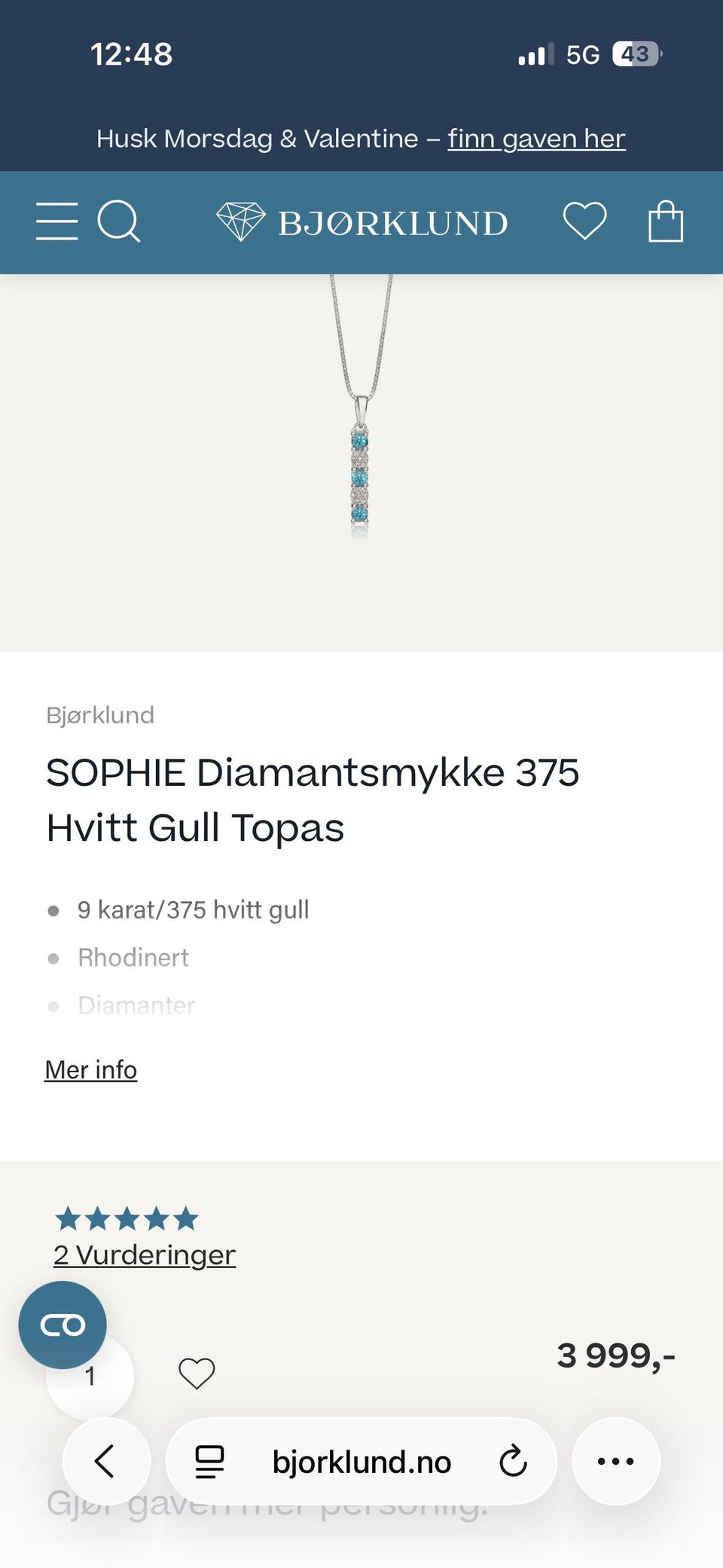Reload the page
Screen dimensions: 723x1568
pyautogui.click(x=513, y=1460)
